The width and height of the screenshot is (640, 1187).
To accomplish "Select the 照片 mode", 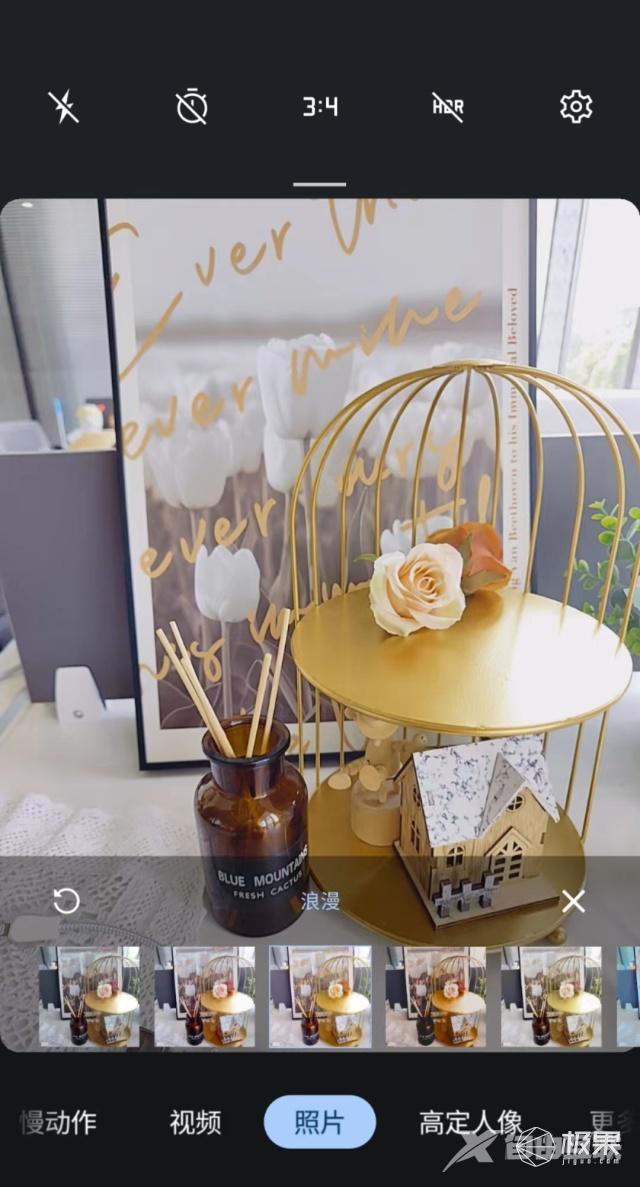I will click(320, 1122).
